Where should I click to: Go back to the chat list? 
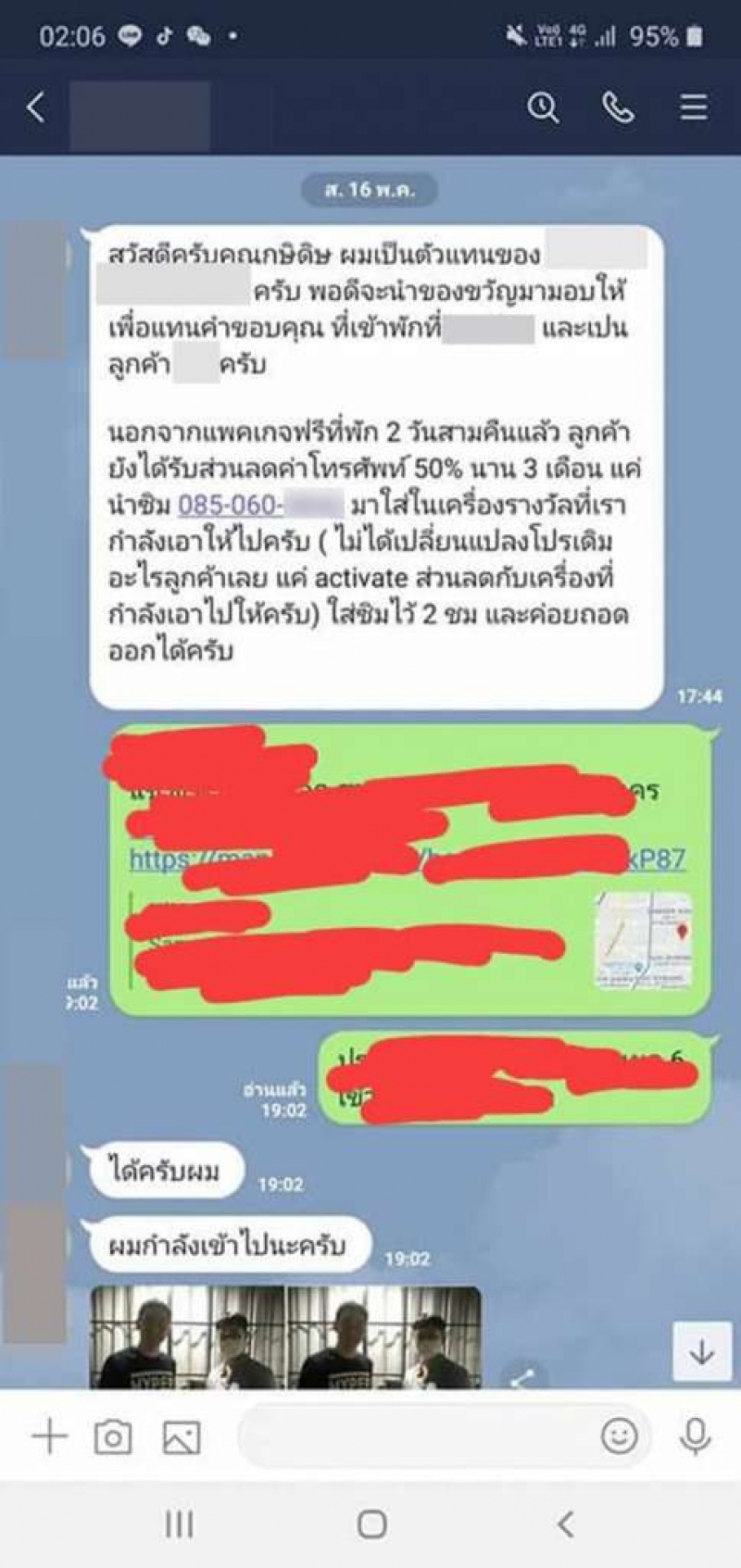[x=36, y=108]
